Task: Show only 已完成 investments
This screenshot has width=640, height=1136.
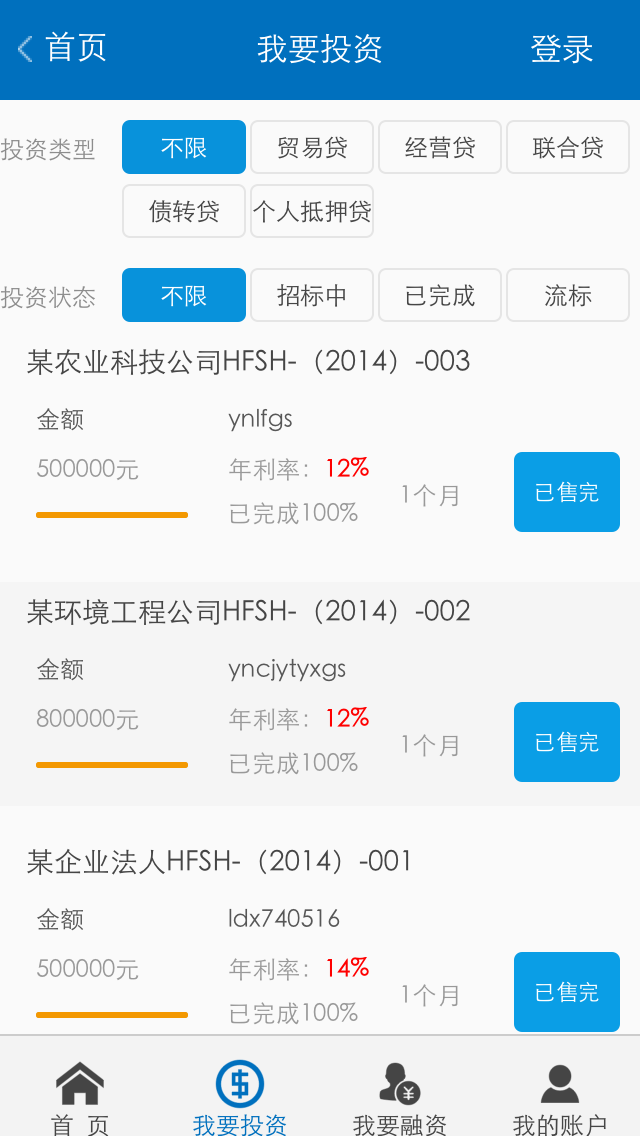Action: click(x=440, y=295)
